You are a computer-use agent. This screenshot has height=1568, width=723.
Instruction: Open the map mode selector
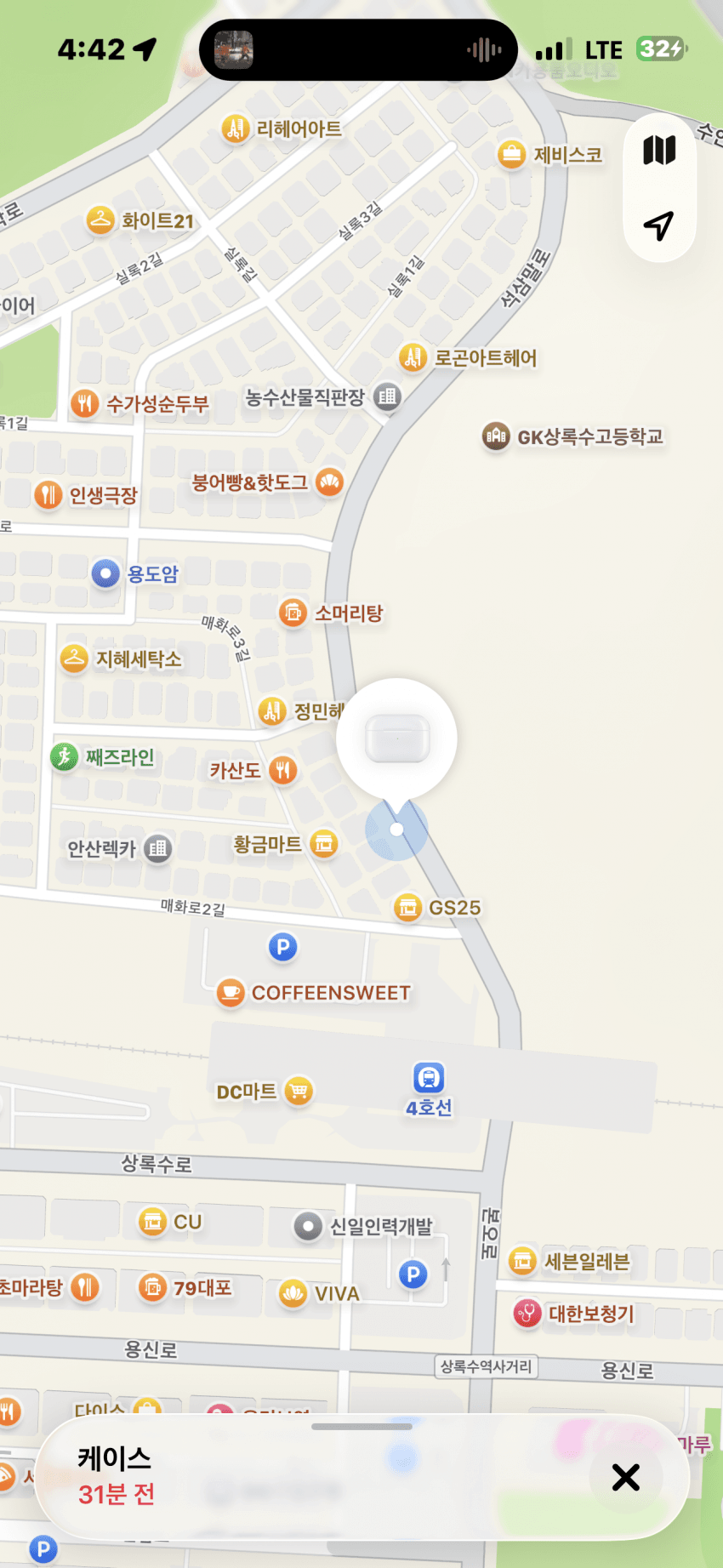[x=658, y=151]
